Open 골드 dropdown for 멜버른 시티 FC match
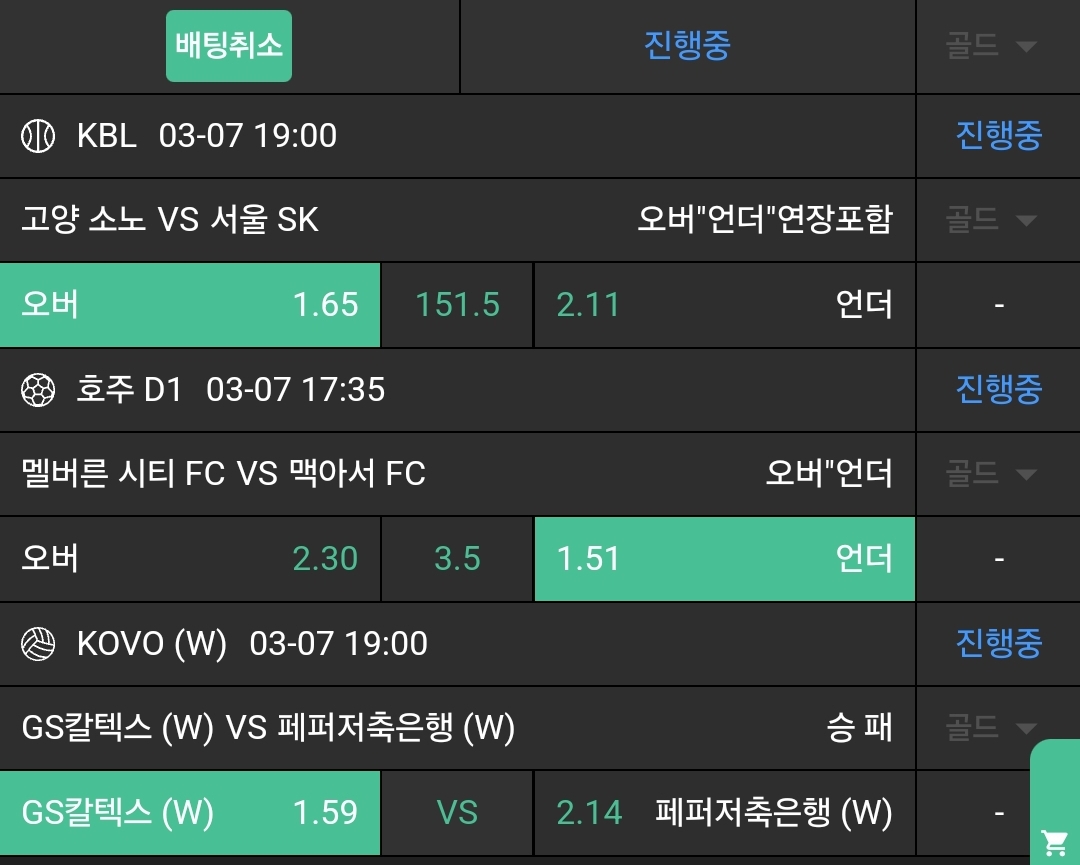Image resolution: width=1080 pixels, height=865 pixels. point(990,474)
